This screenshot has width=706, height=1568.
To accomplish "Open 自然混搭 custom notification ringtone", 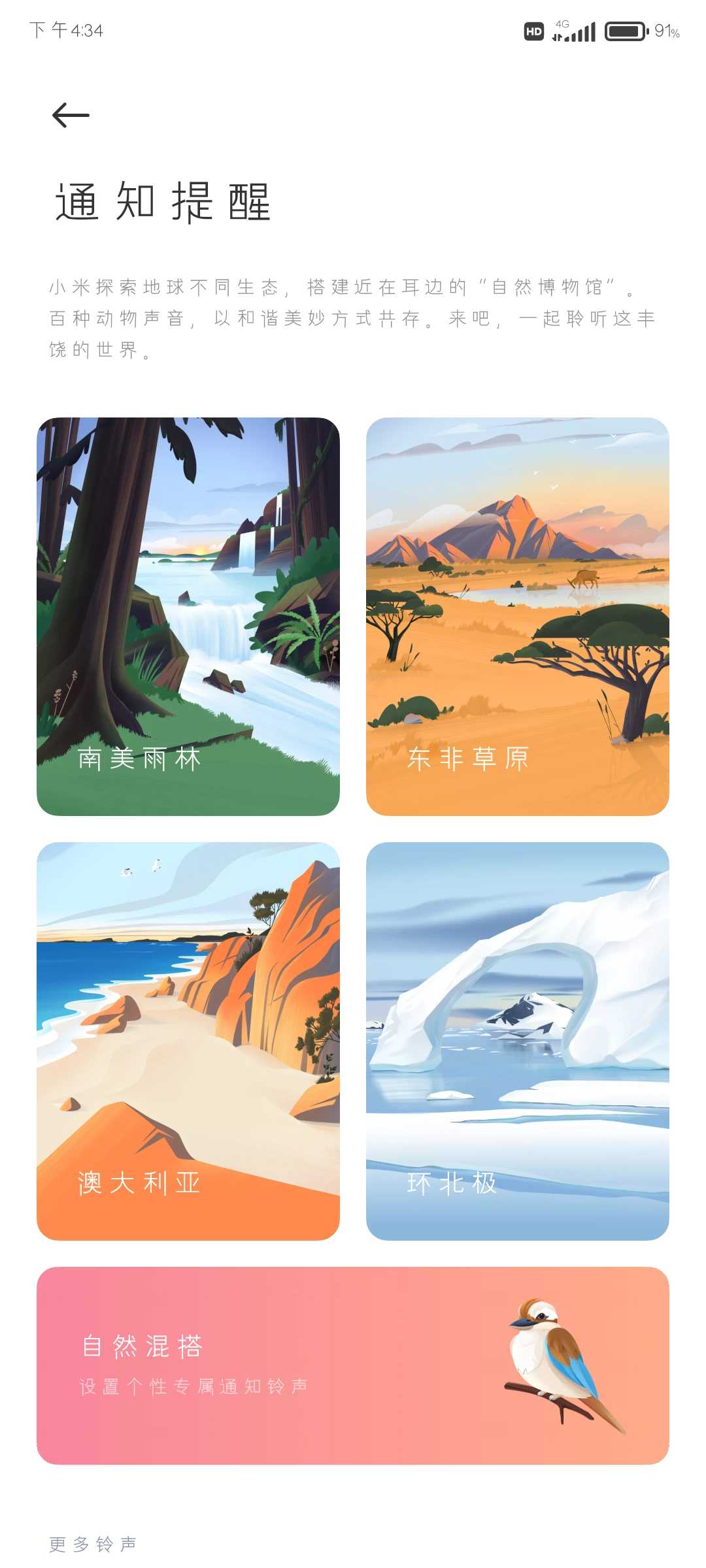I will [x=353, y=1365].
